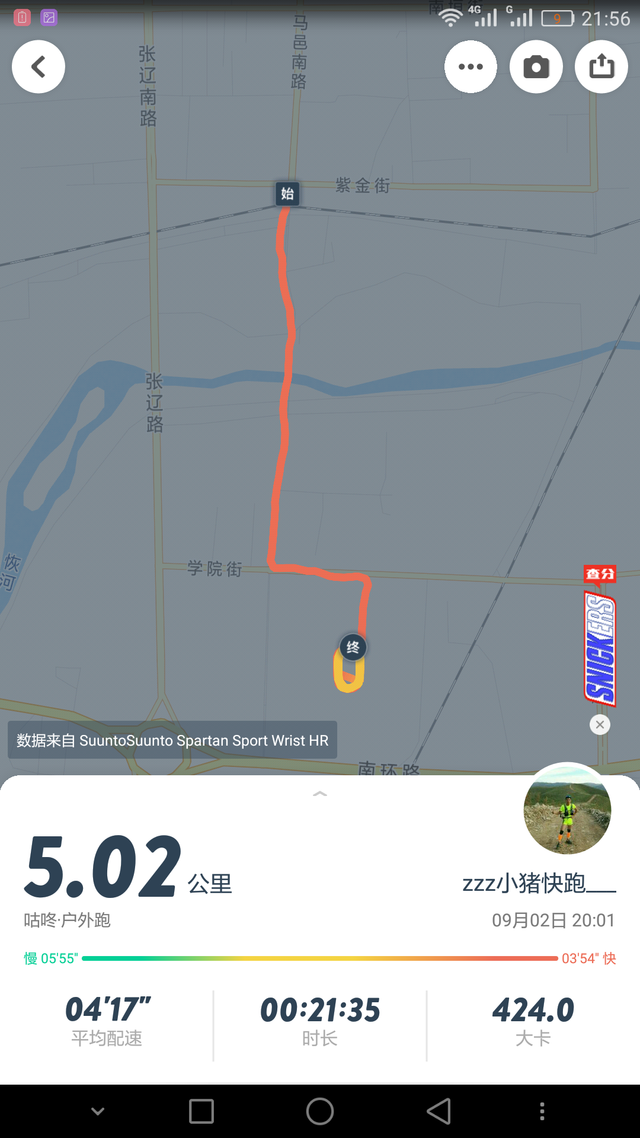Close the Snickers ad banner
This screenshot has height=1138, width=640.
tap(599, 725)
